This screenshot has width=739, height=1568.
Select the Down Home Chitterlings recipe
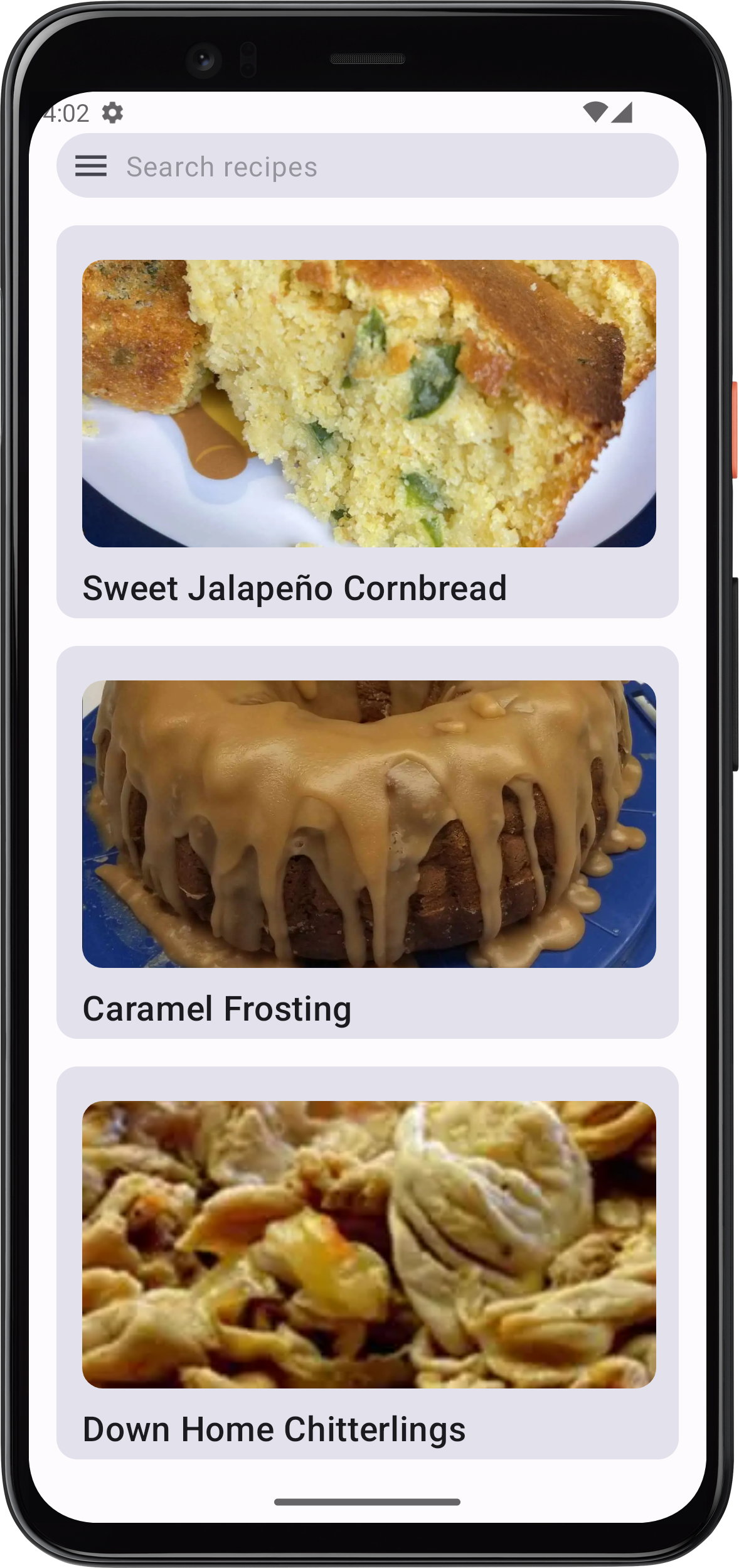[368, 1263]
